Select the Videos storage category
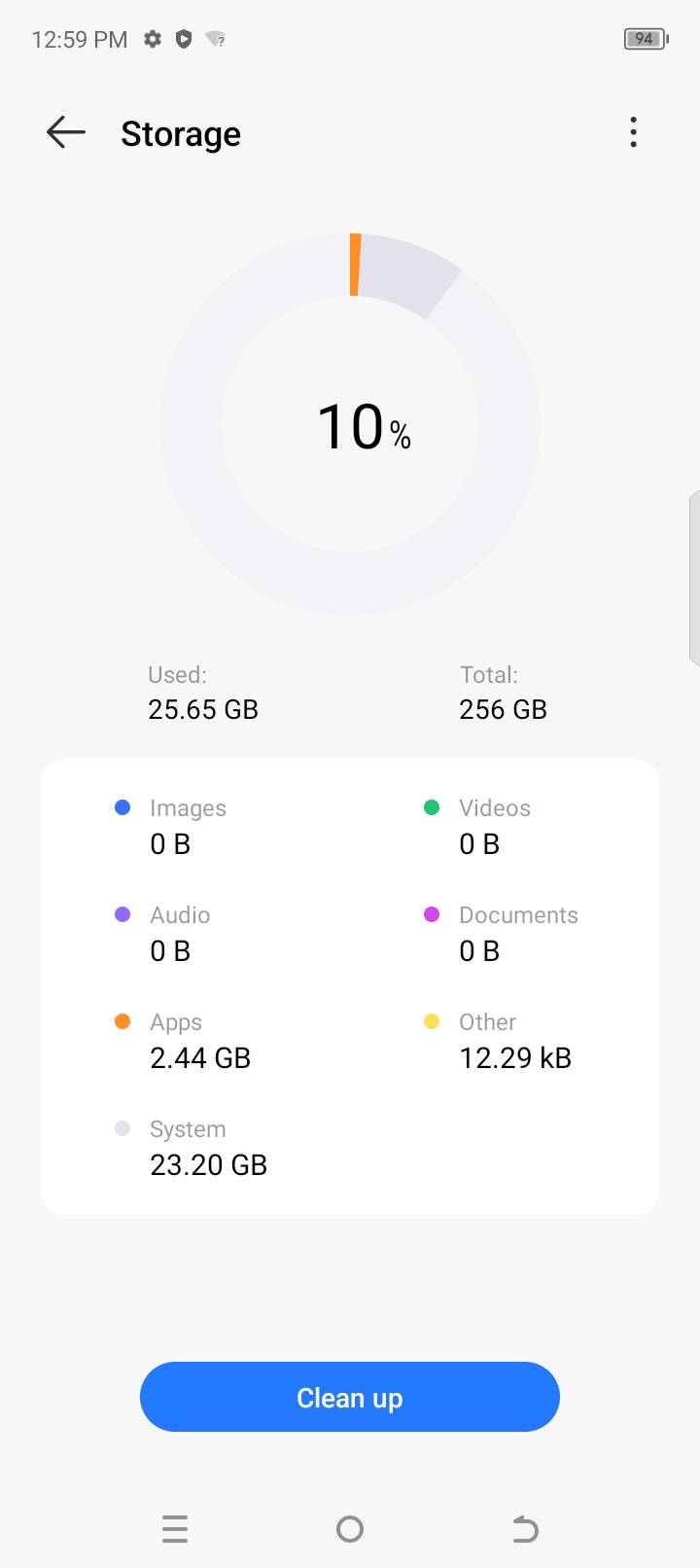700x1568 pixels. click(494, 825)
